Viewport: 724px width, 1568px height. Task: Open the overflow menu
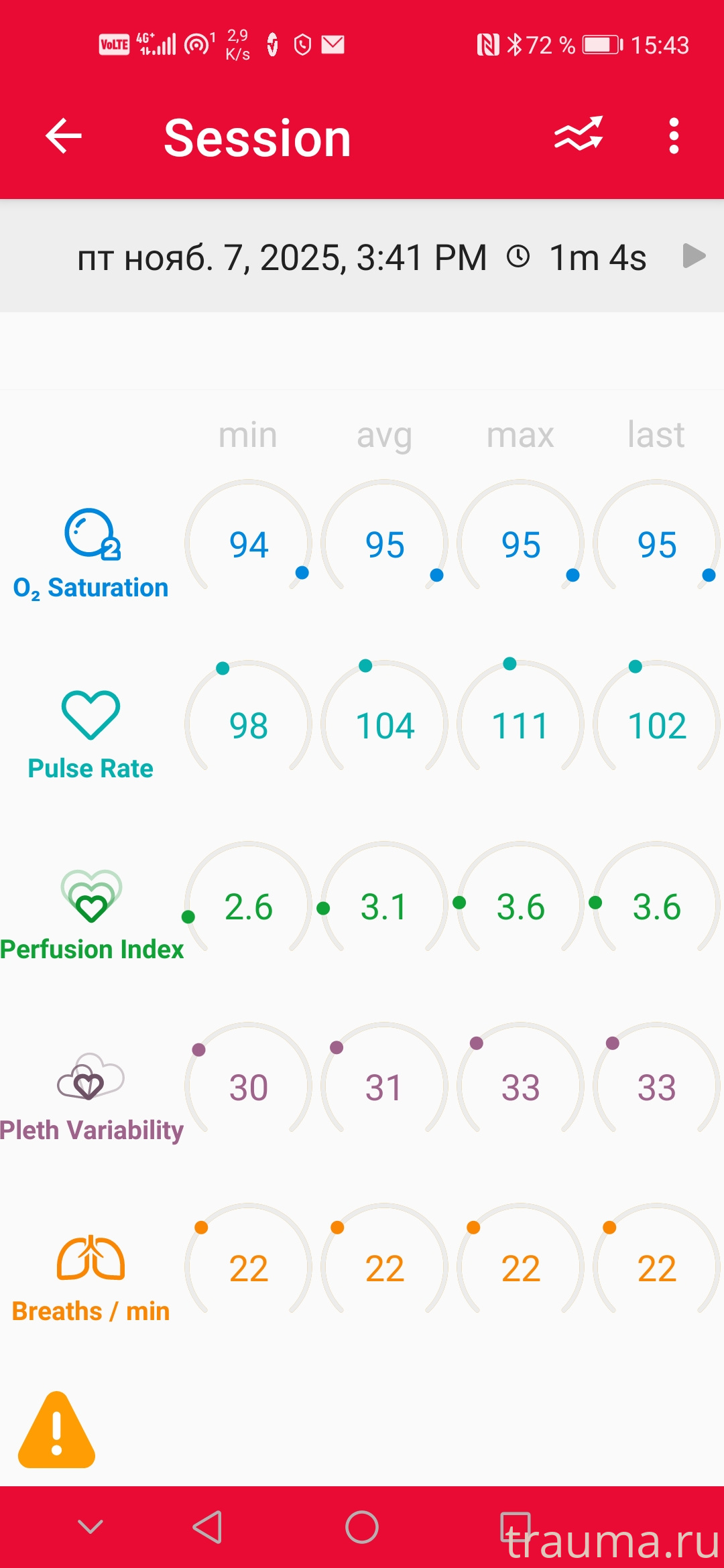[x=674, y=136]
